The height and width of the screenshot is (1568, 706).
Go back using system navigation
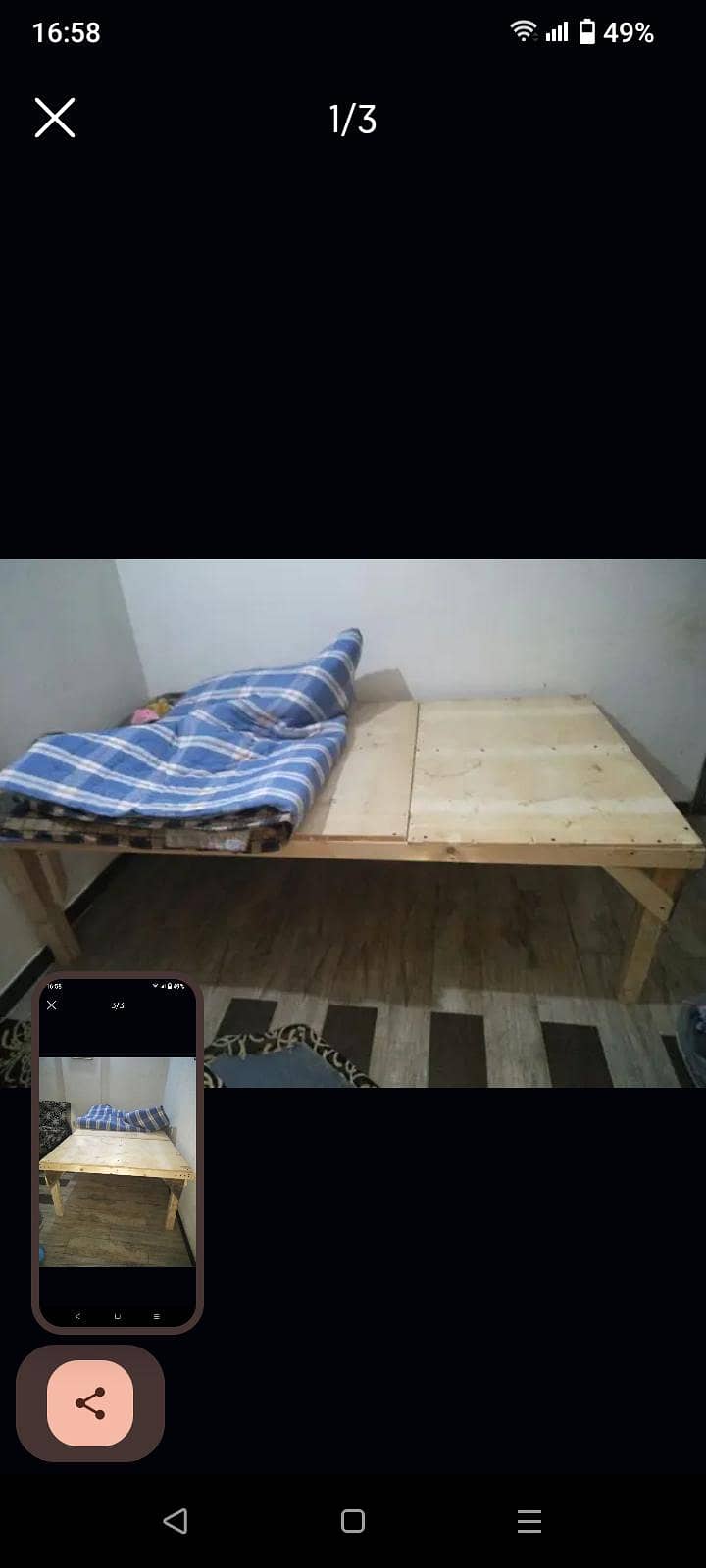coord(176,1520)
